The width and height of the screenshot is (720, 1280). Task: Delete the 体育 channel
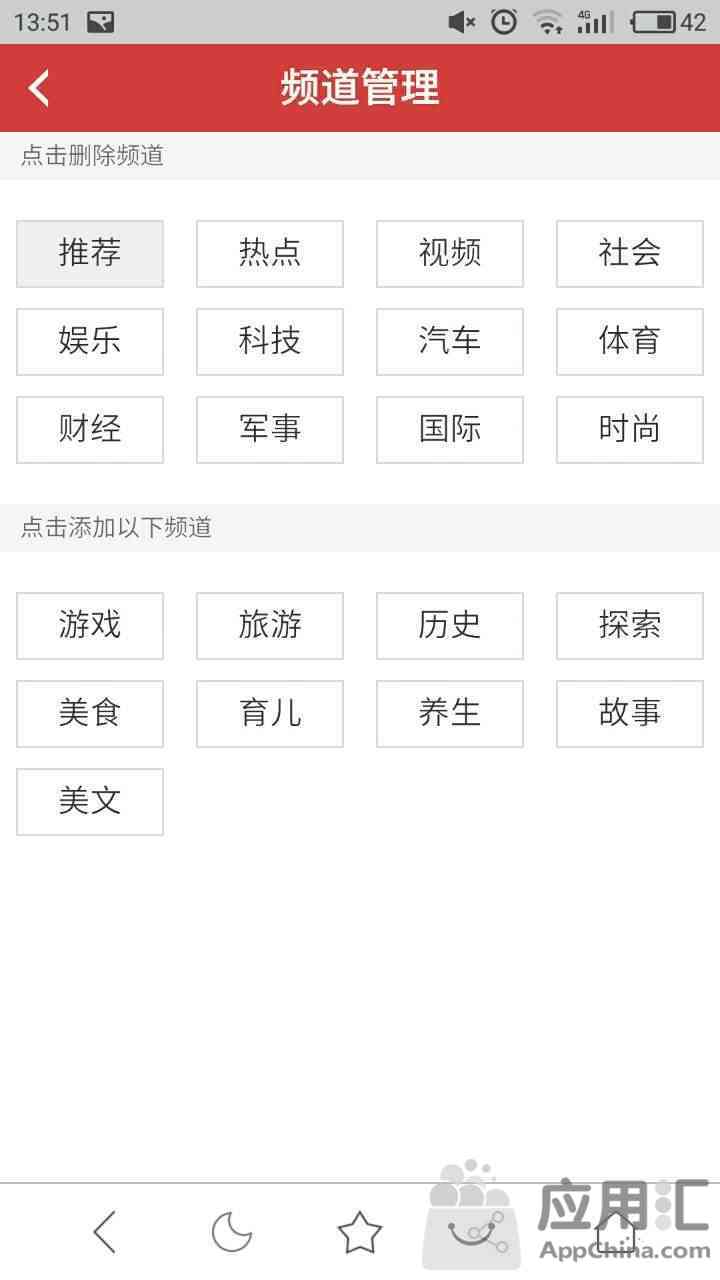point(630,342)
